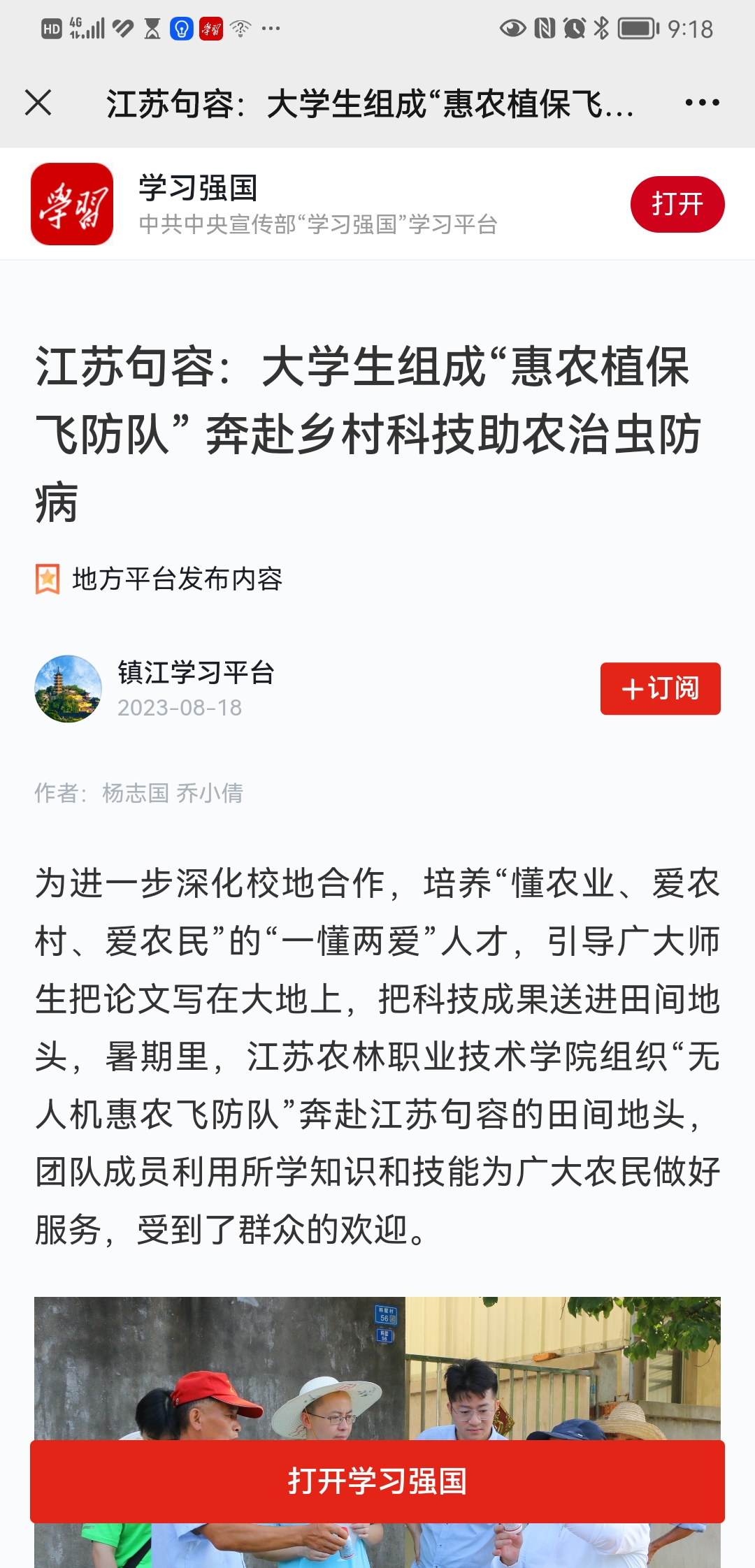This screenshot has height=1568, width=755.
Task: Open the three-dot overflow menu
Action: coord(702,103)
